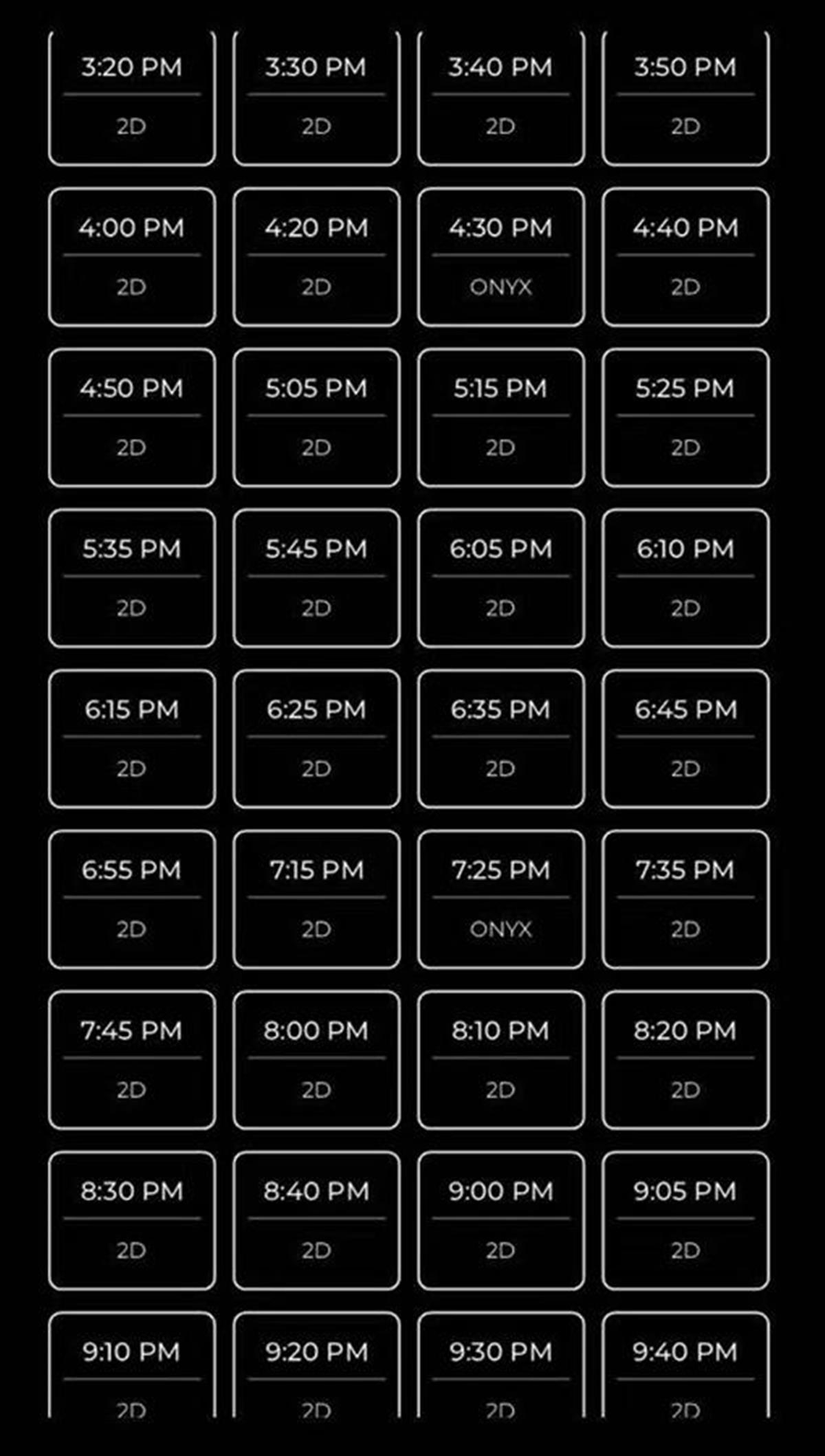Book the 5:05 PM 2D showing
This screenshot has width=825, height=1456.
point(316,417)
